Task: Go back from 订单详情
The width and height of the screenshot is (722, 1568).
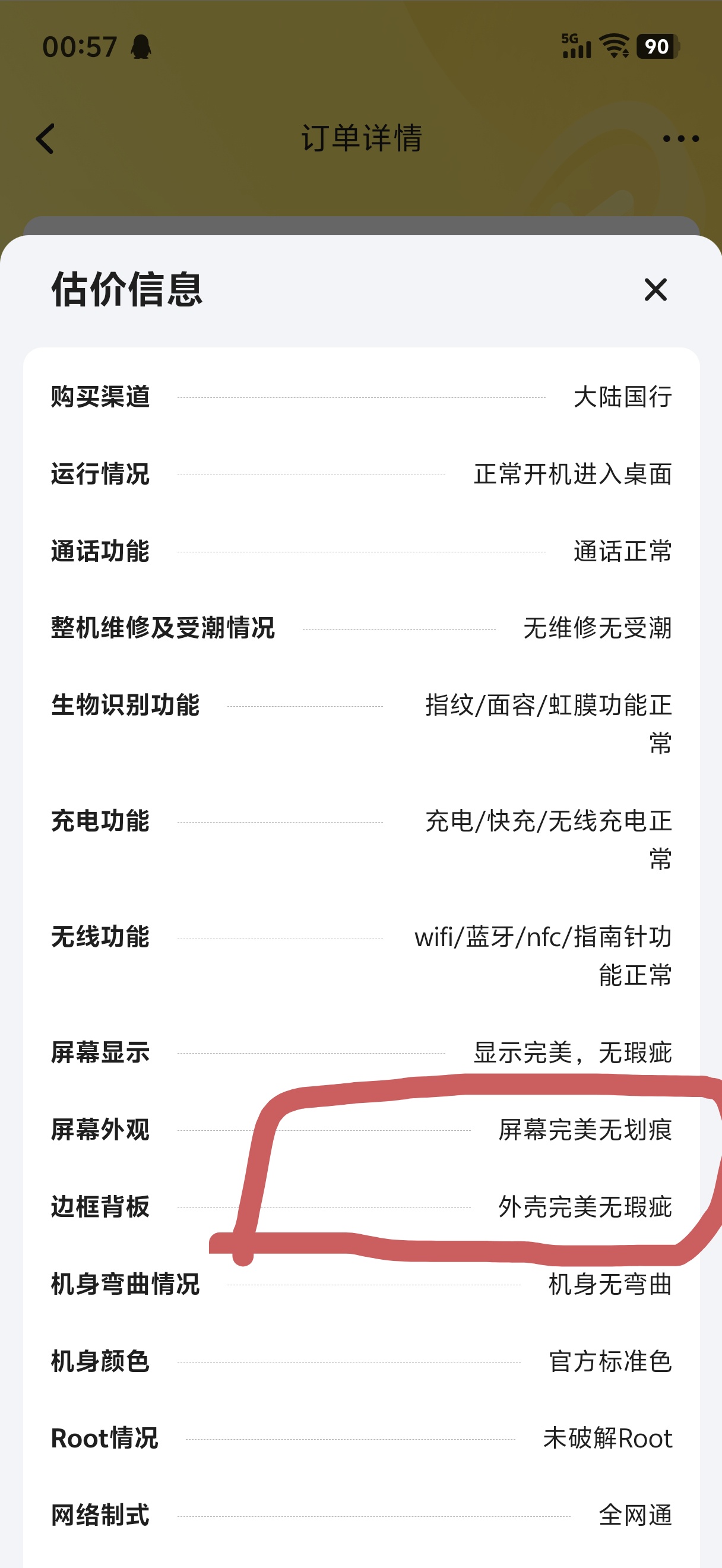Action: 46,139
